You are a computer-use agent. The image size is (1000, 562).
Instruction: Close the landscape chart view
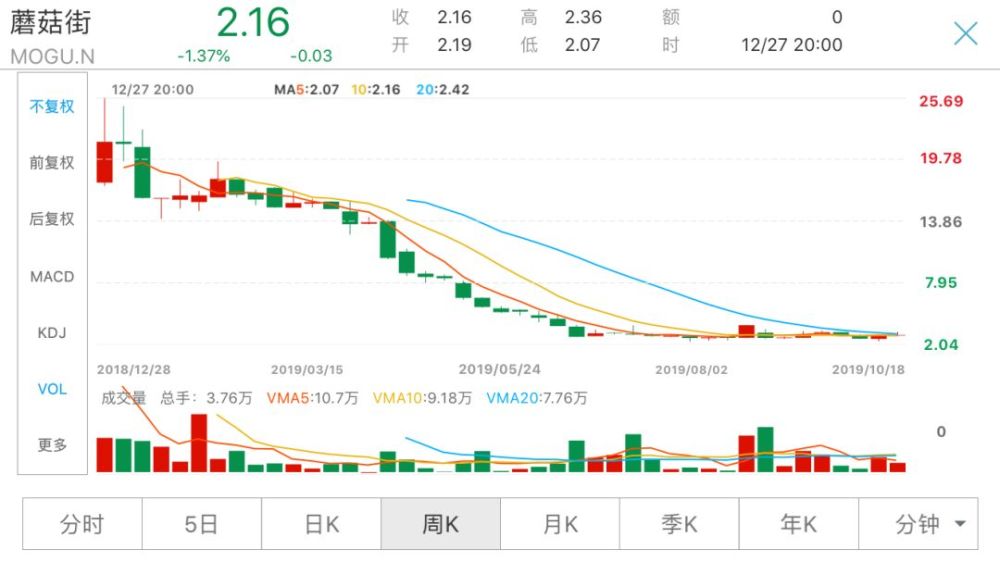(966, 33)
